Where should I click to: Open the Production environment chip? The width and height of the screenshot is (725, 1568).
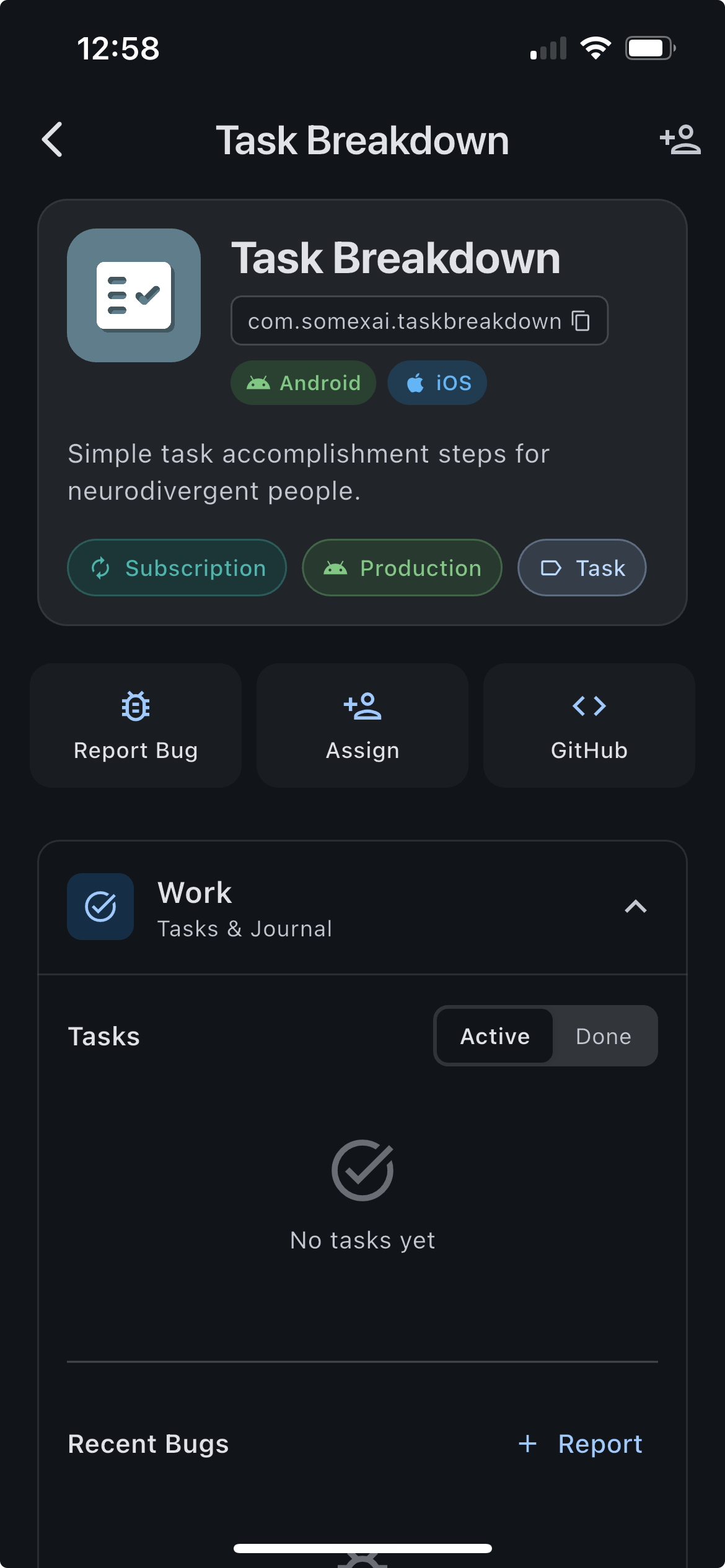[x=402, y=568]
